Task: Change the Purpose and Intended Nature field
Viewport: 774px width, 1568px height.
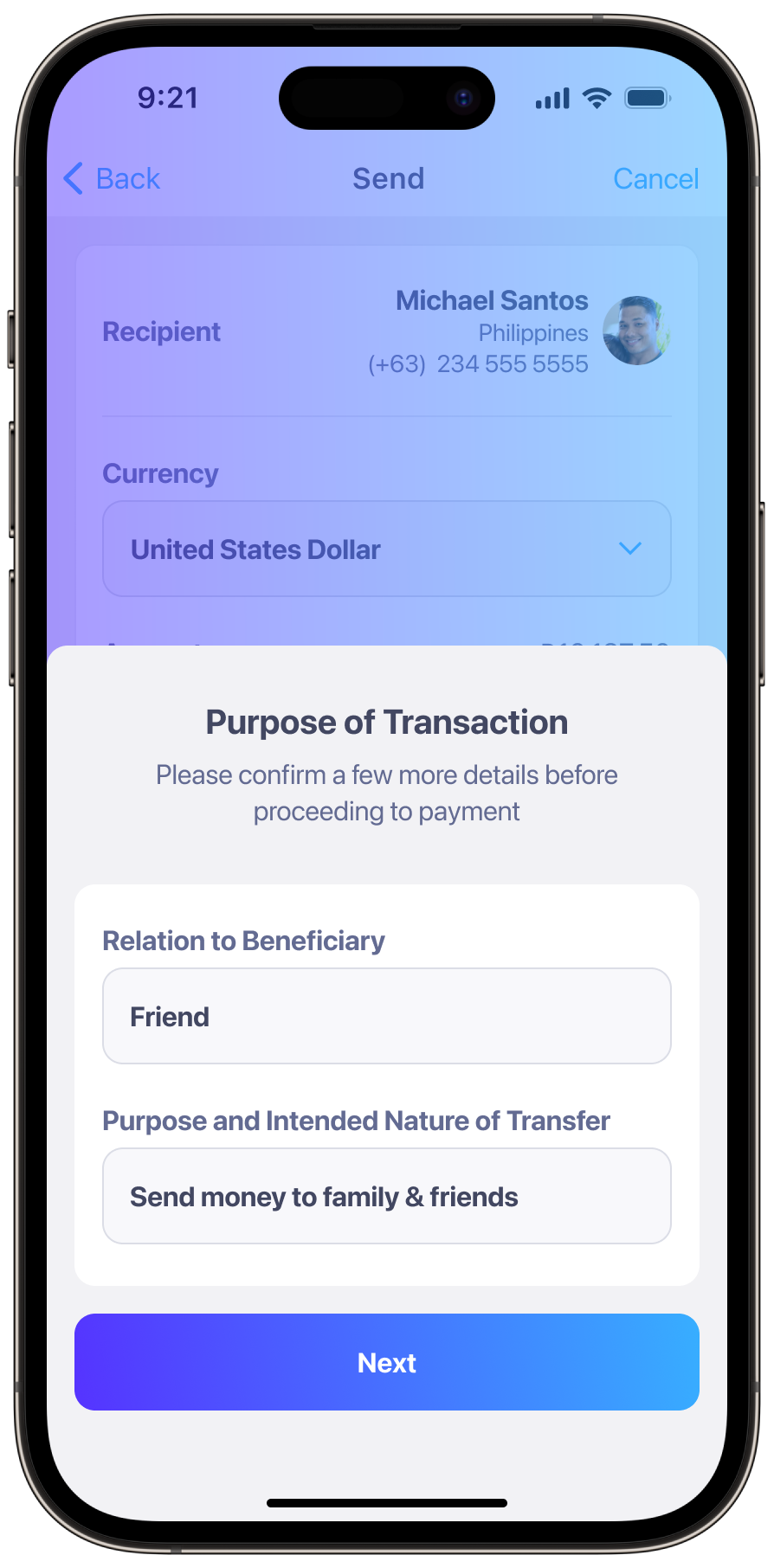Action: point(386,1196)
